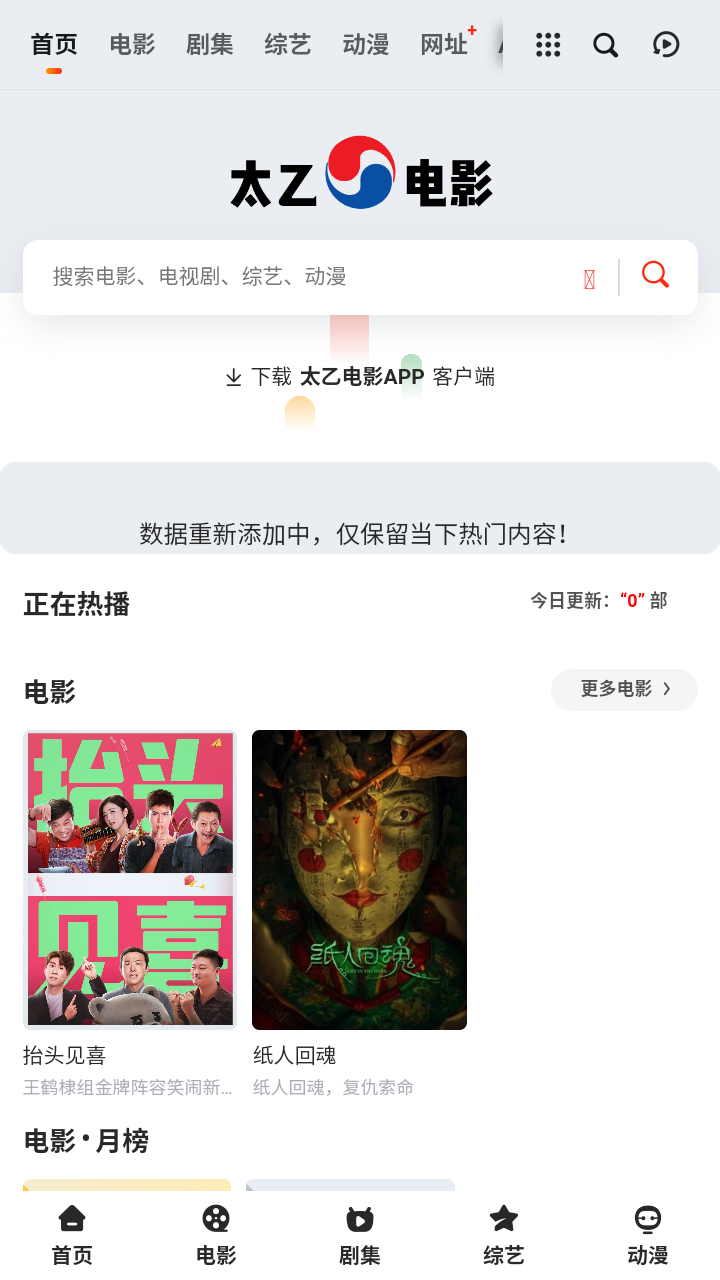The width and height of the screenshot is (720, 1280).
Task: Click the 下载太乙电影APP客户端 download link
Action: [x=361, y=378]
